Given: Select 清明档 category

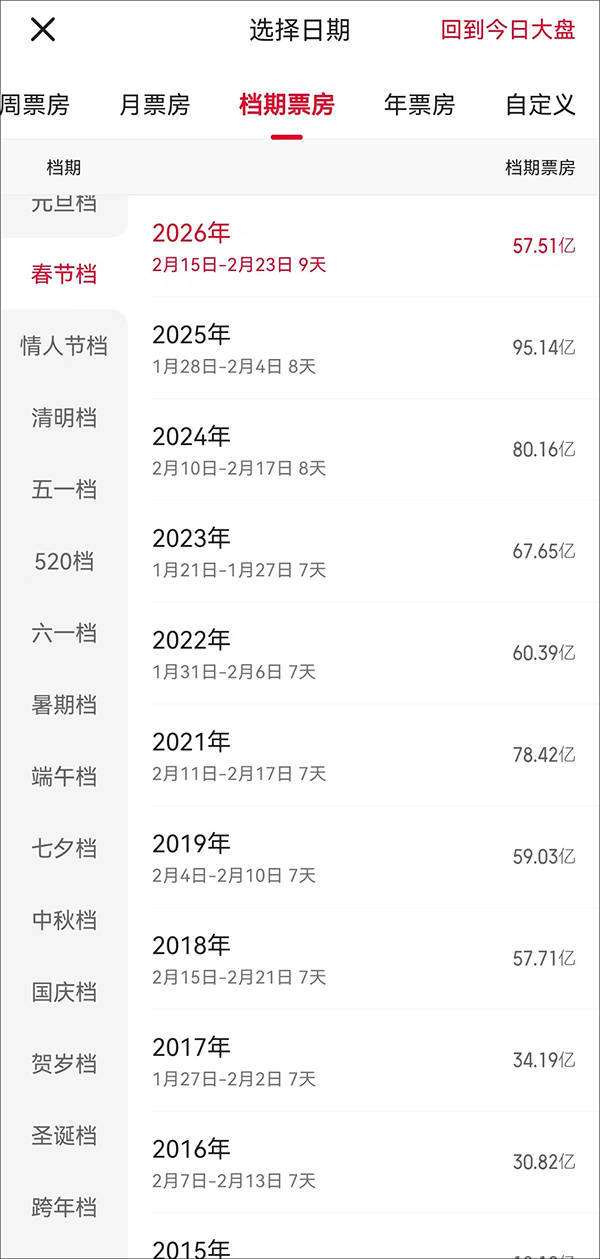Looking at the screenshot, I should 64,418.
